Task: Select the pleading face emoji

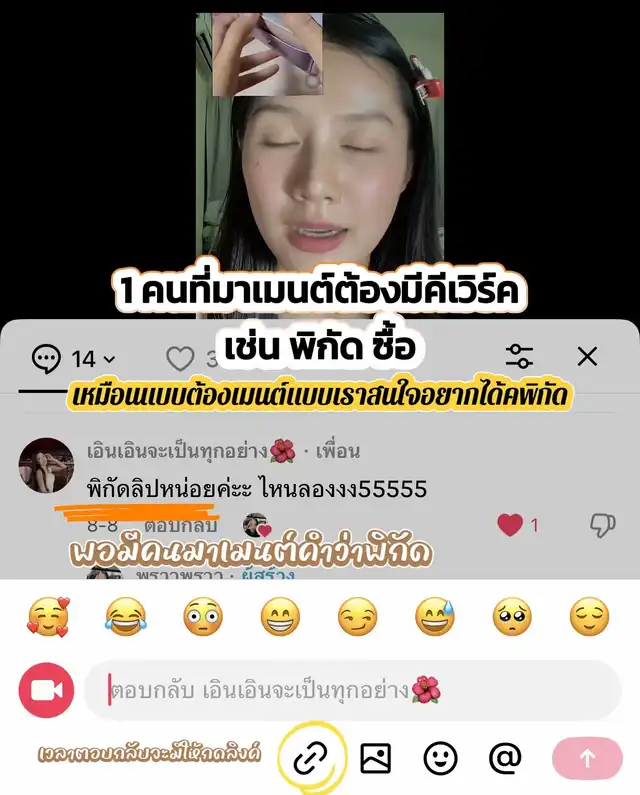Action: click(x=512, y=618)
